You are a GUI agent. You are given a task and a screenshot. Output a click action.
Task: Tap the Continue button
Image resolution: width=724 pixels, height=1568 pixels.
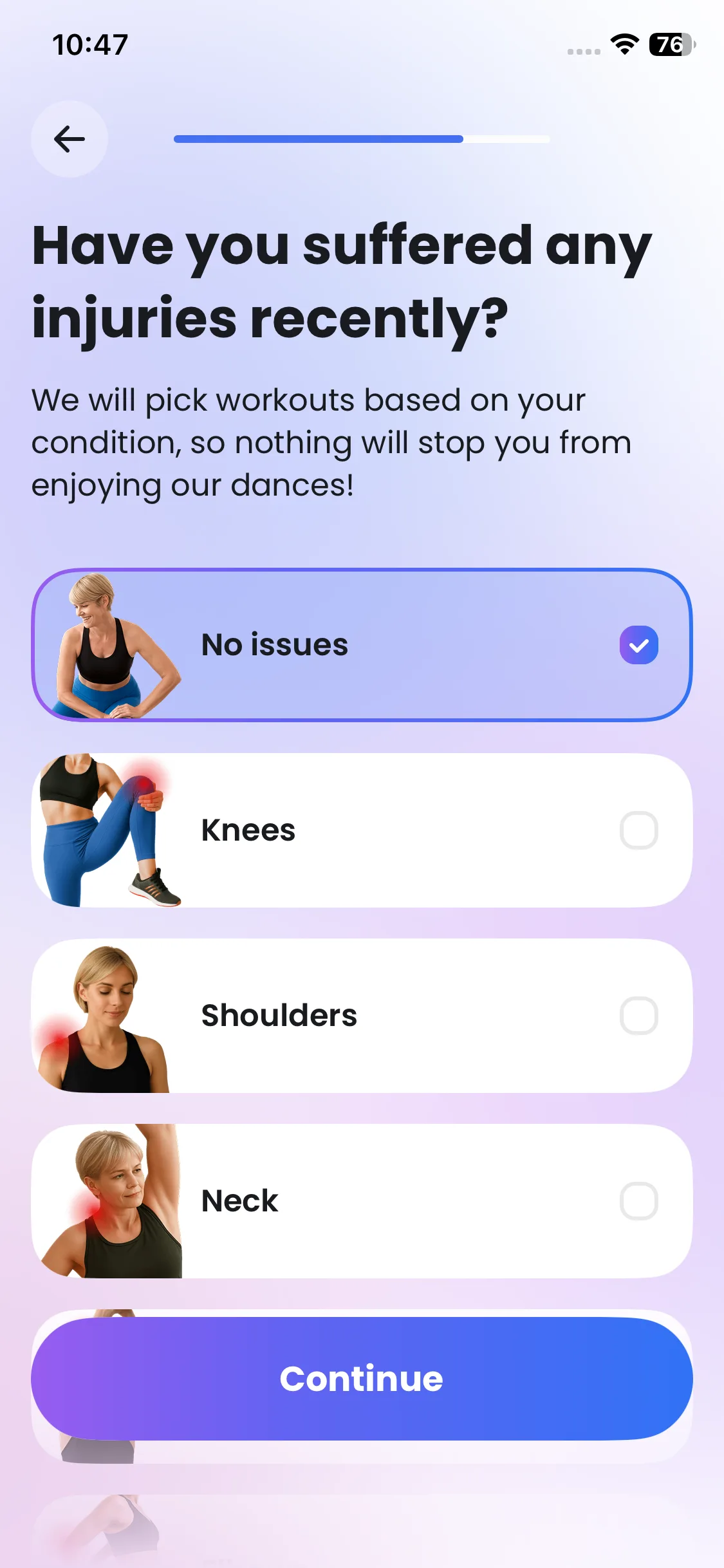(x=362, y=1379)
